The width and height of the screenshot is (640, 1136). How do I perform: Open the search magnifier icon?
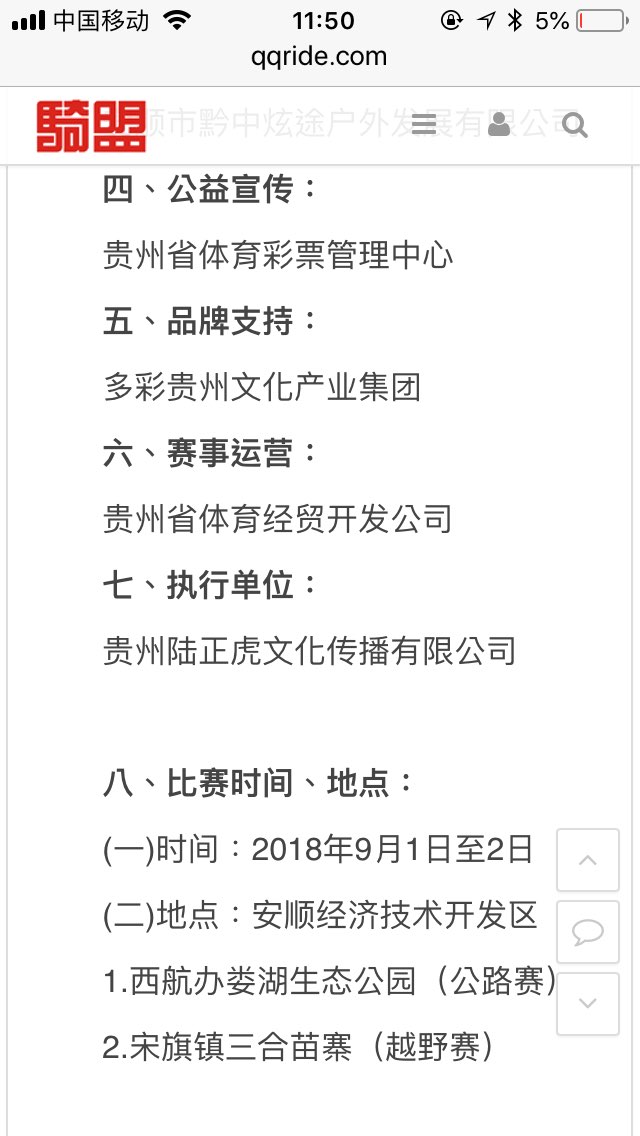575,125
